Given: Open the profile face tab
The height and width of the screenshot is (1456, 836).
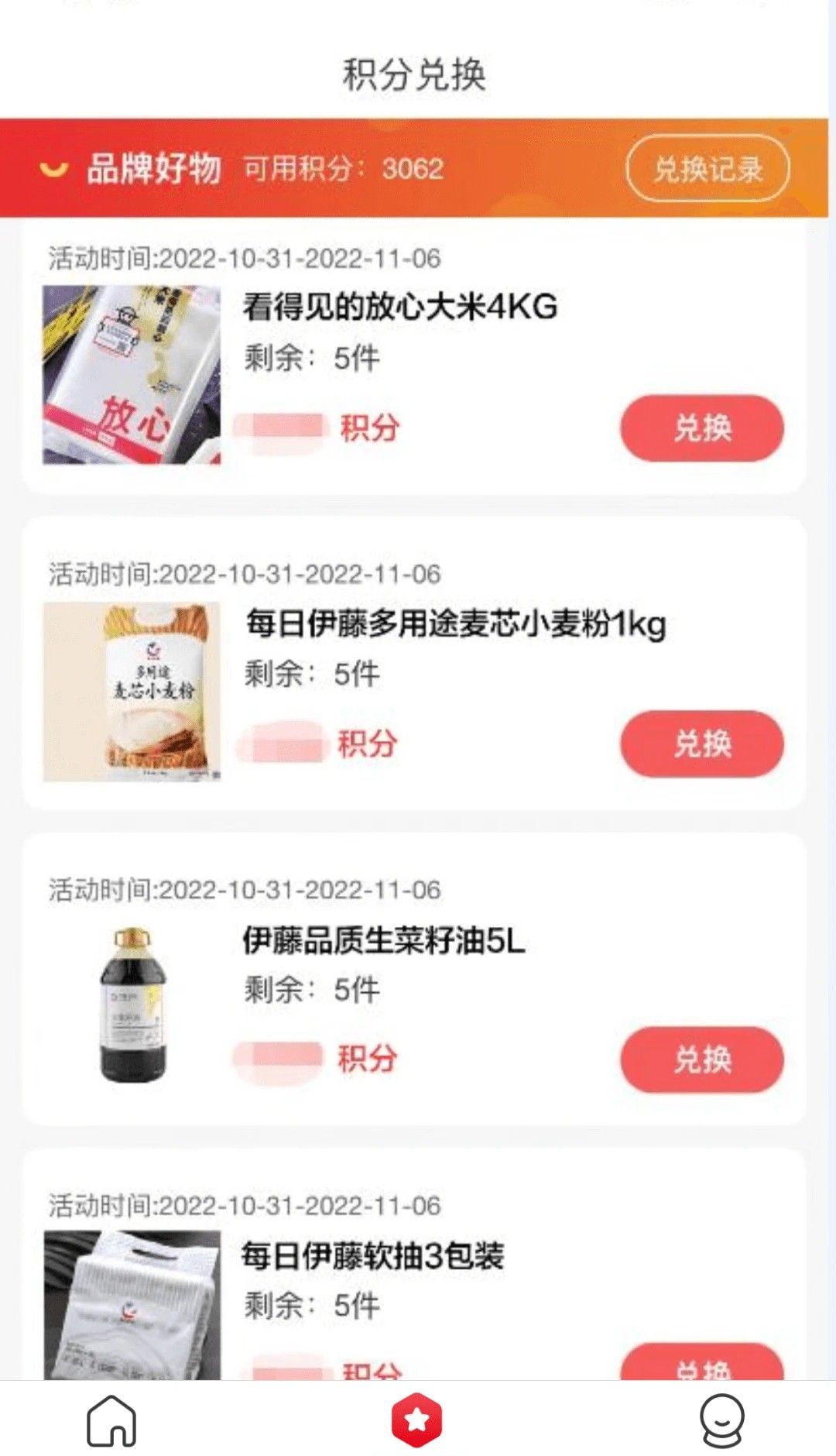Looking at the screenshot, I should [x=721, y=1420].
